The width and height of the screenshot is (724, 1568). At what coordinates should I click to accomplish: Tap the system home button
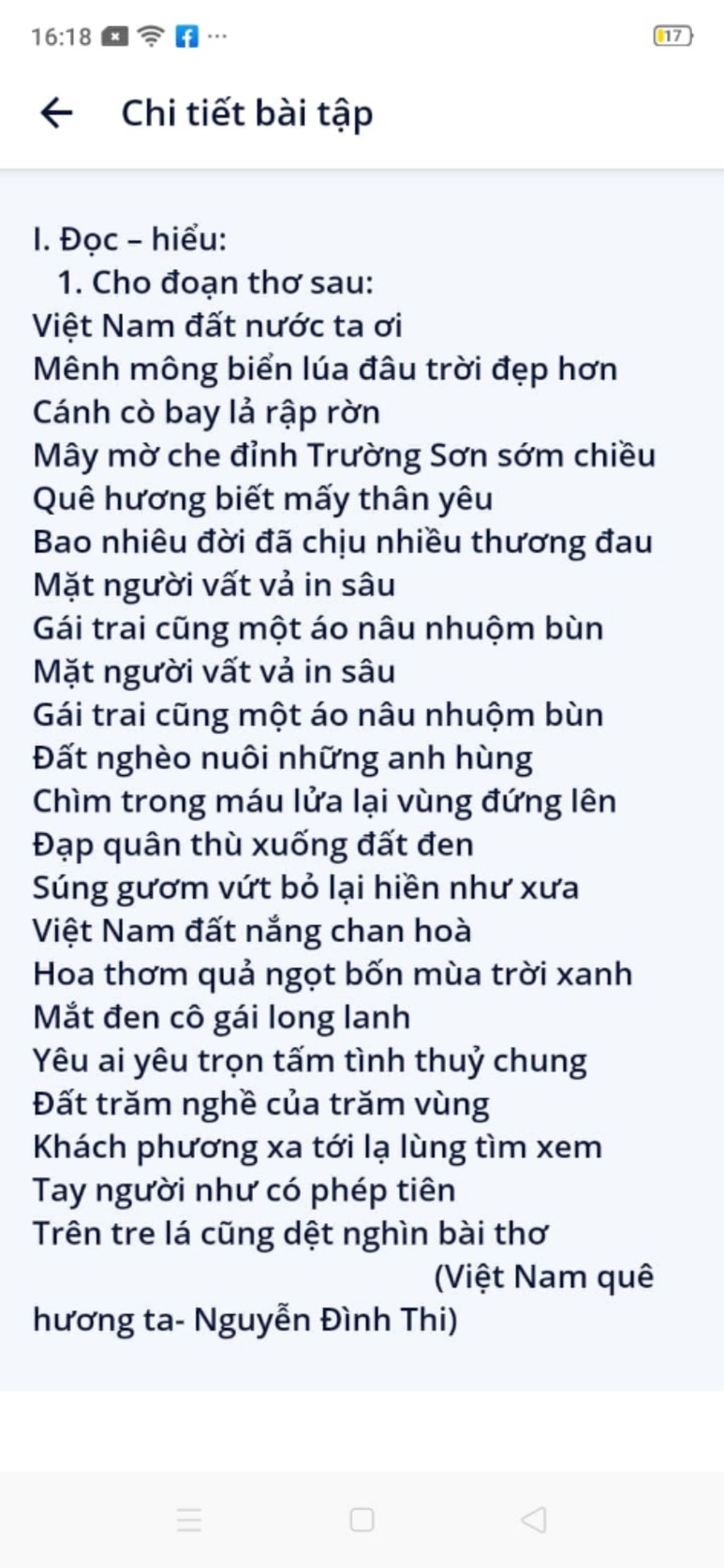click(362, 1518)
